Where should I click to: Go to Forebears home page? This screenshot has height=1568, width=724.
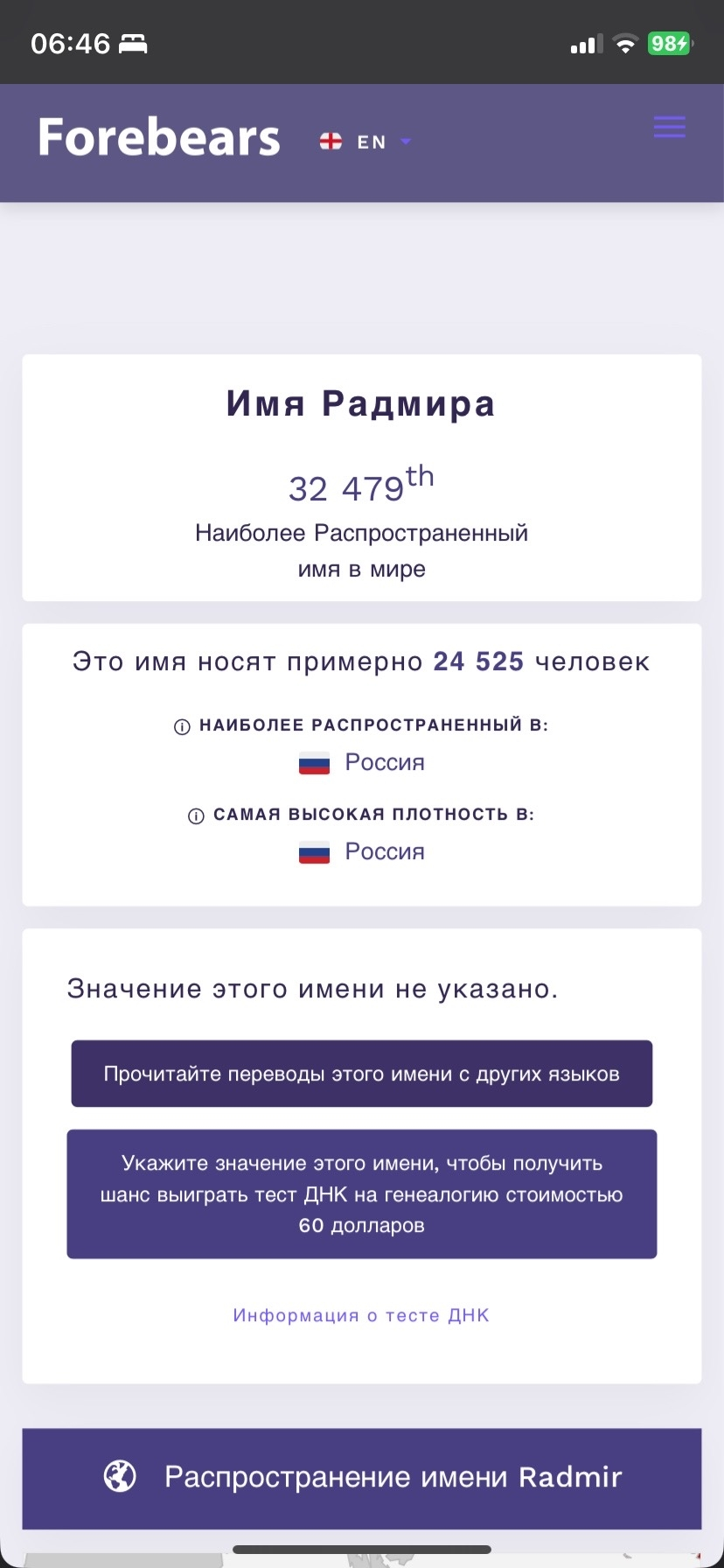(x=159, y=138)
